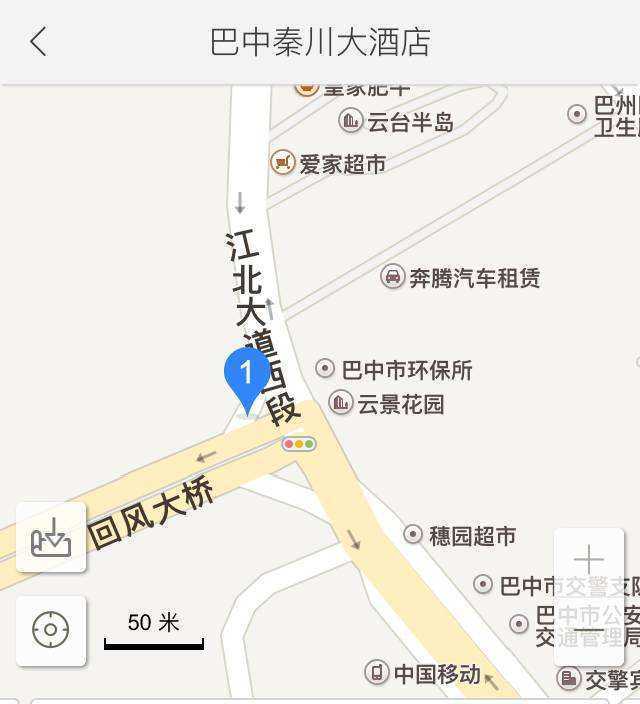The height and width of the screenshot is (704, 640).
Task: Select the 巴中市环保所 place marker
Action: click(x=325, y=370)
